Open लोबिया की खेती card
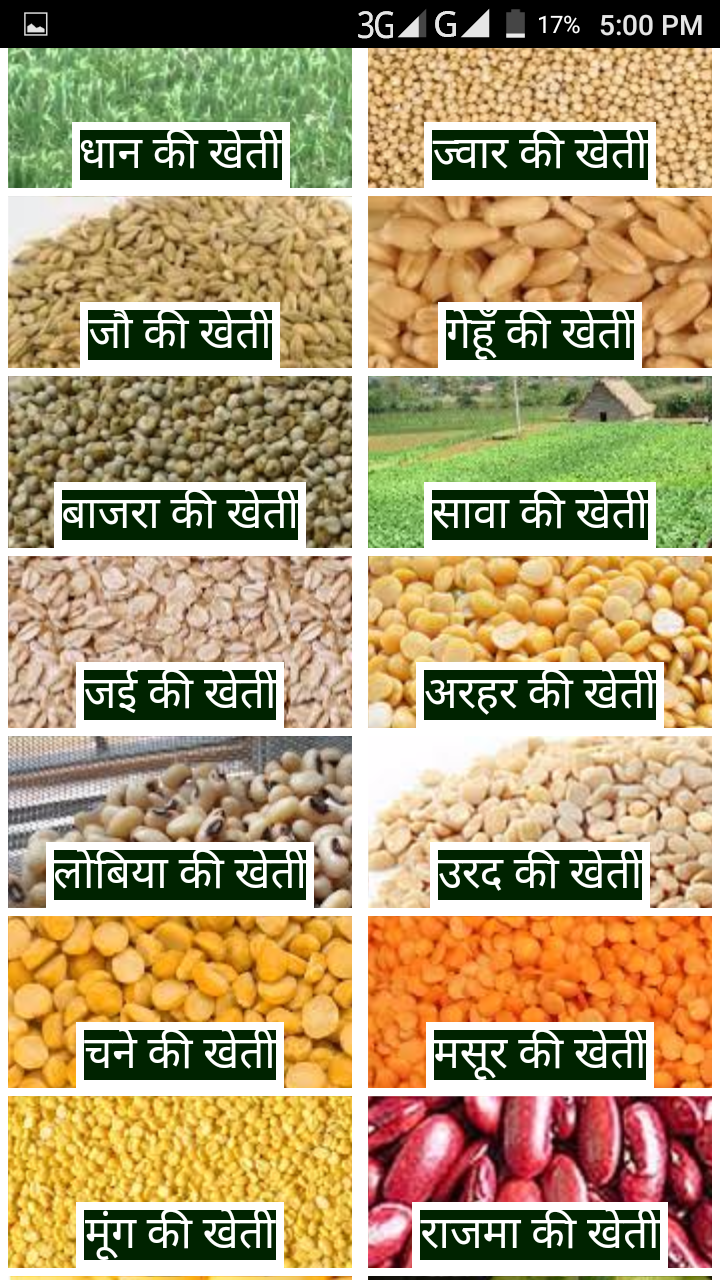 tap(180, 822)
